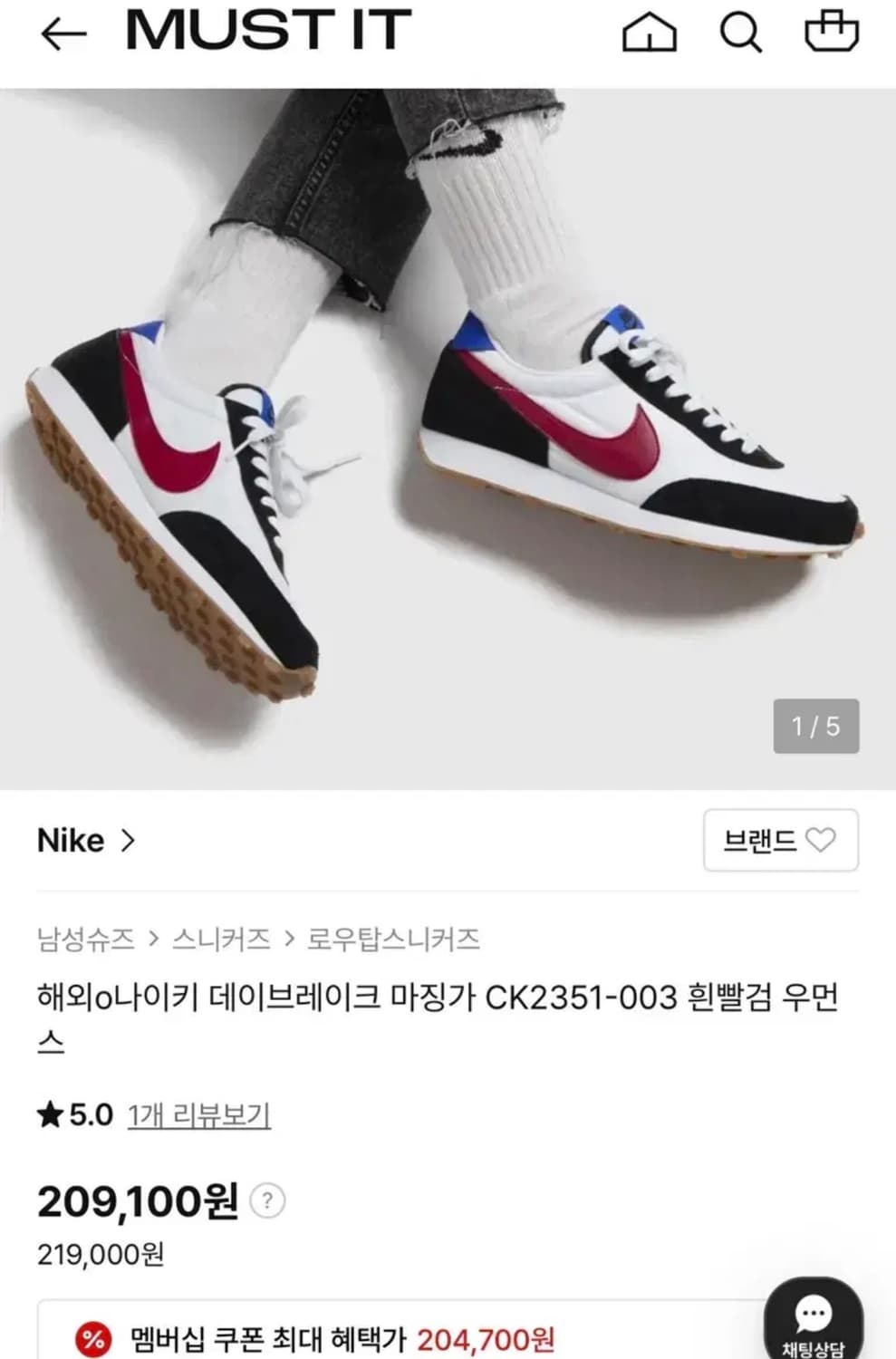The height and width of the screenshot is (1359, 896).
Task: Open 1개 리뷰보기 reviews link
Action: point(198,1117)
